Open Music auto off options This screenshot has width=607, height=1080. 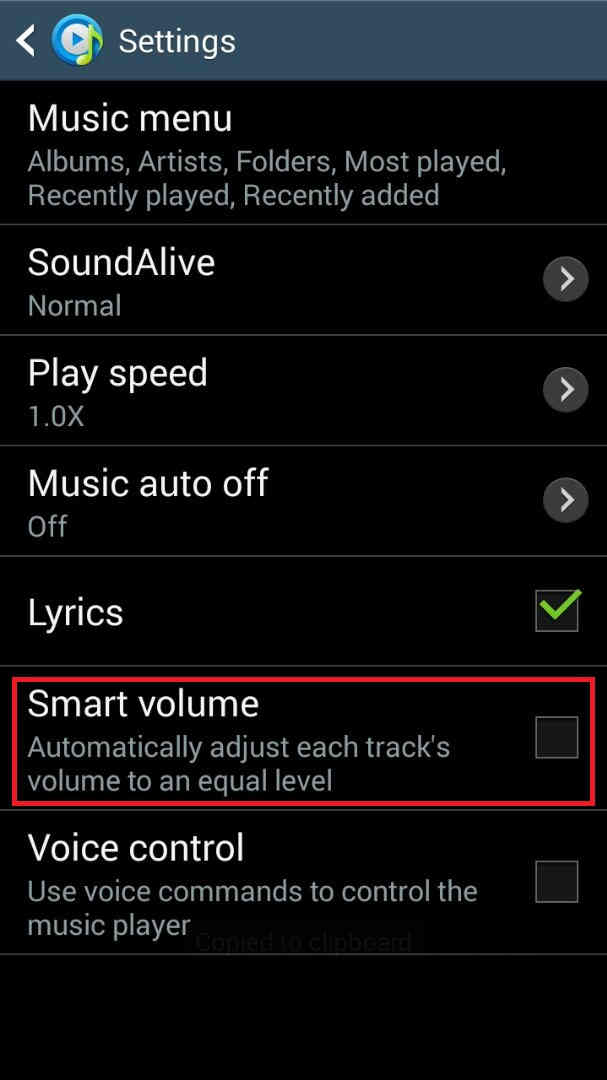point(303,501)
